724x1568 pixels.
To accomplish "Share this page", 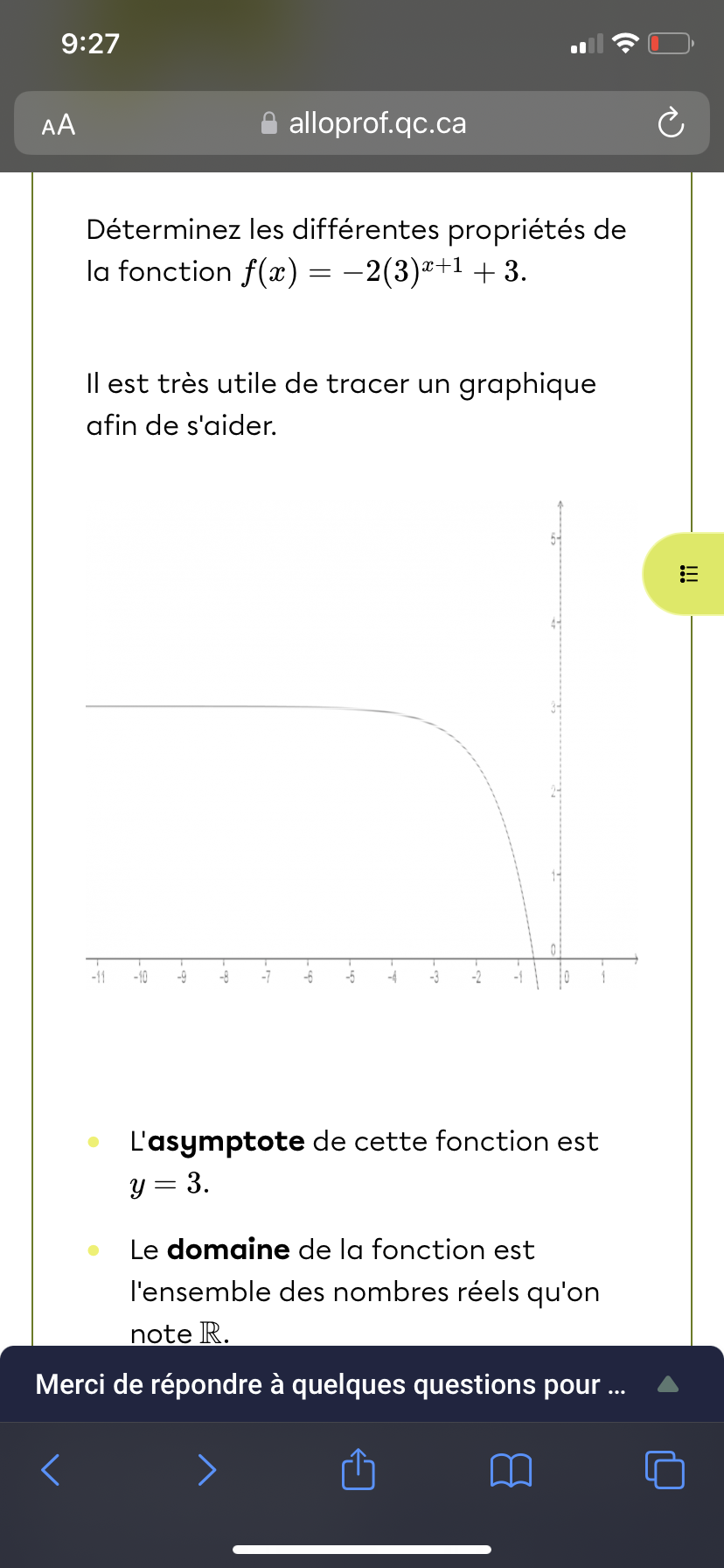I will pos(358,1469).
